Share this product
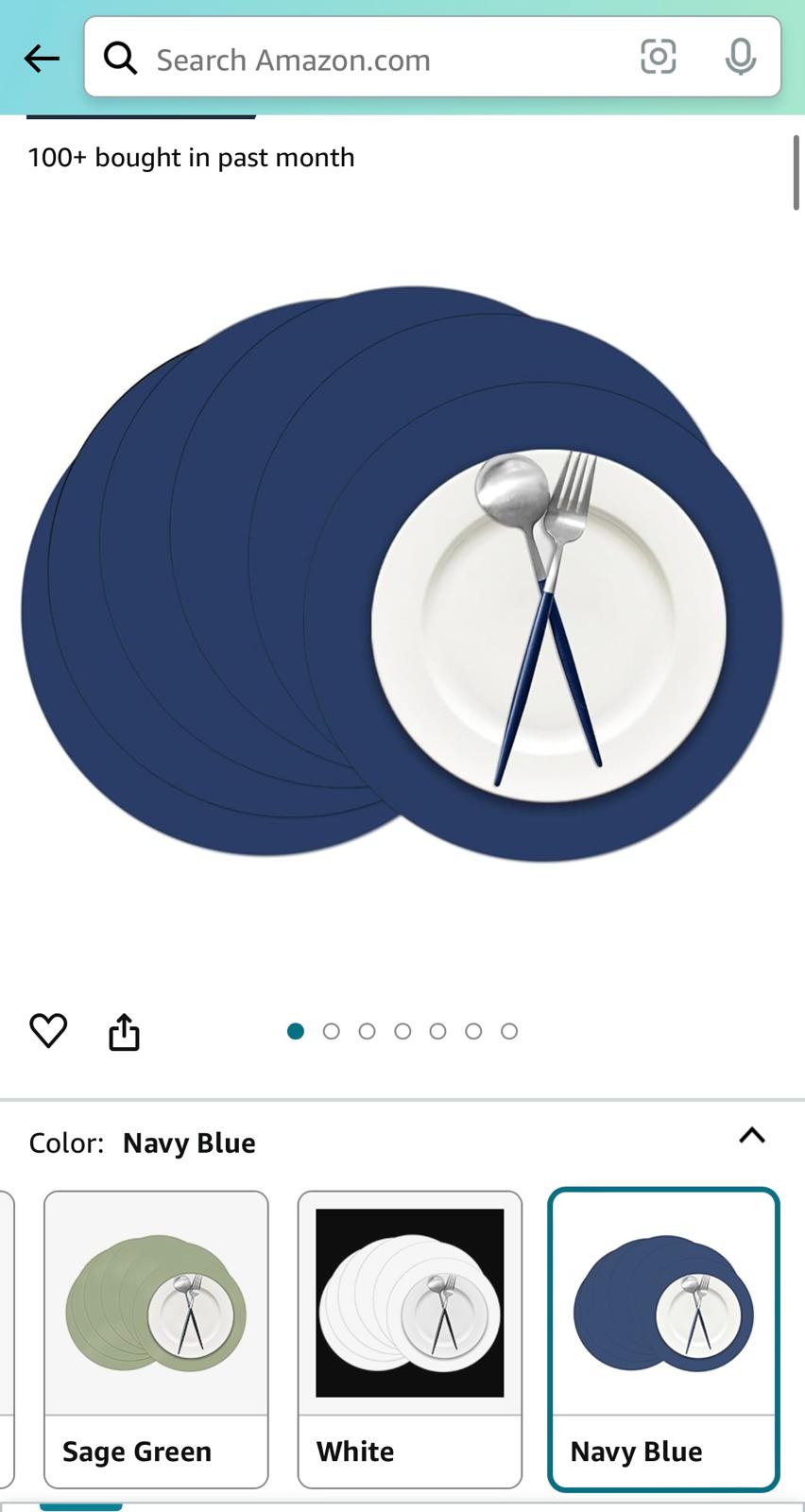The height and width of the screenshot is (1512, 805). click(x=124, y=1031)
